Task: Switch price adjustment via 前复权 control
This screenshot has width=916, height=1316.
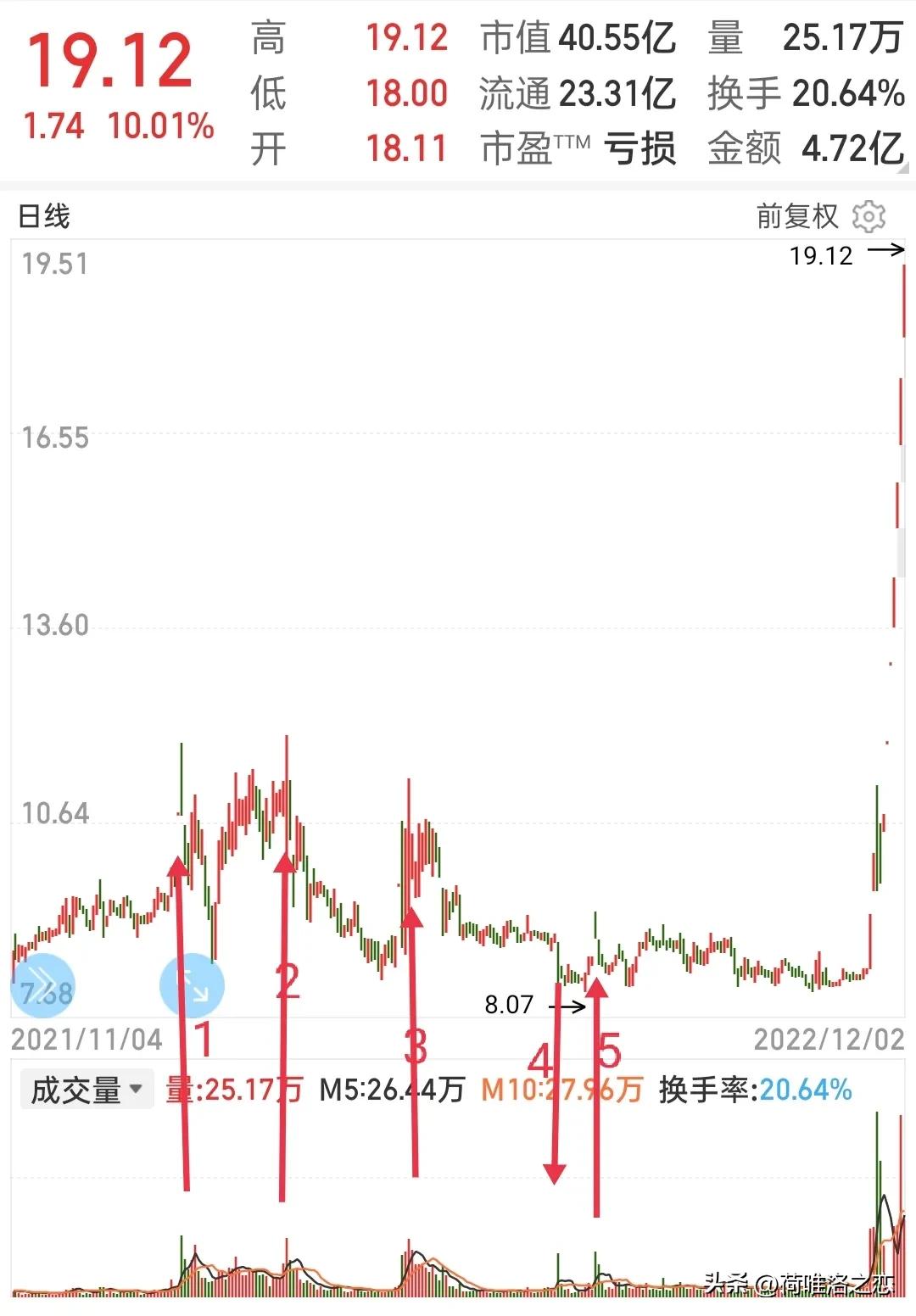Action: click(796, 218)
